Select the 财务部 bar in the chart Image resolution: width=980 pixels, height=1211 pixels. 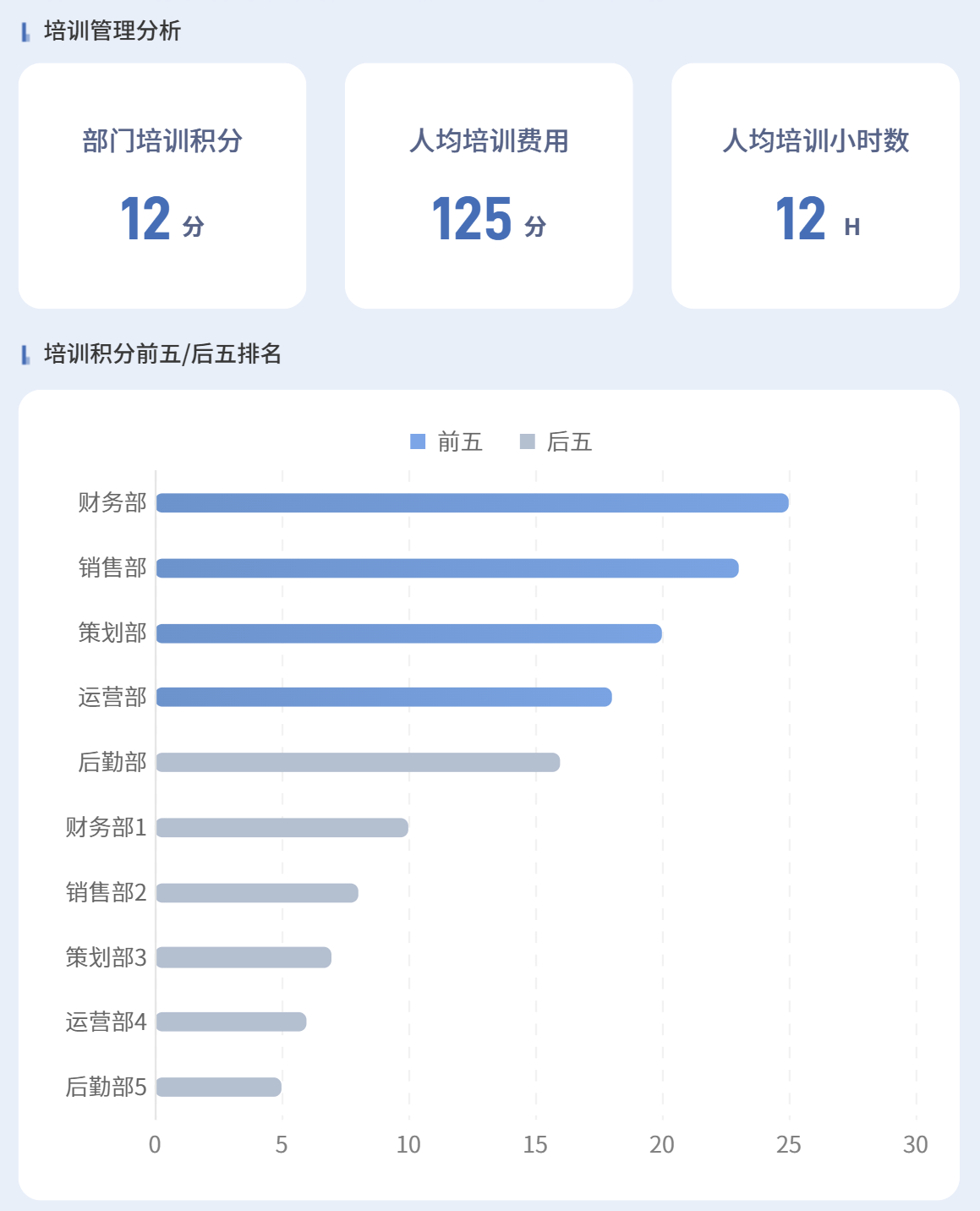pyautogui.click(x=472, y=503)
